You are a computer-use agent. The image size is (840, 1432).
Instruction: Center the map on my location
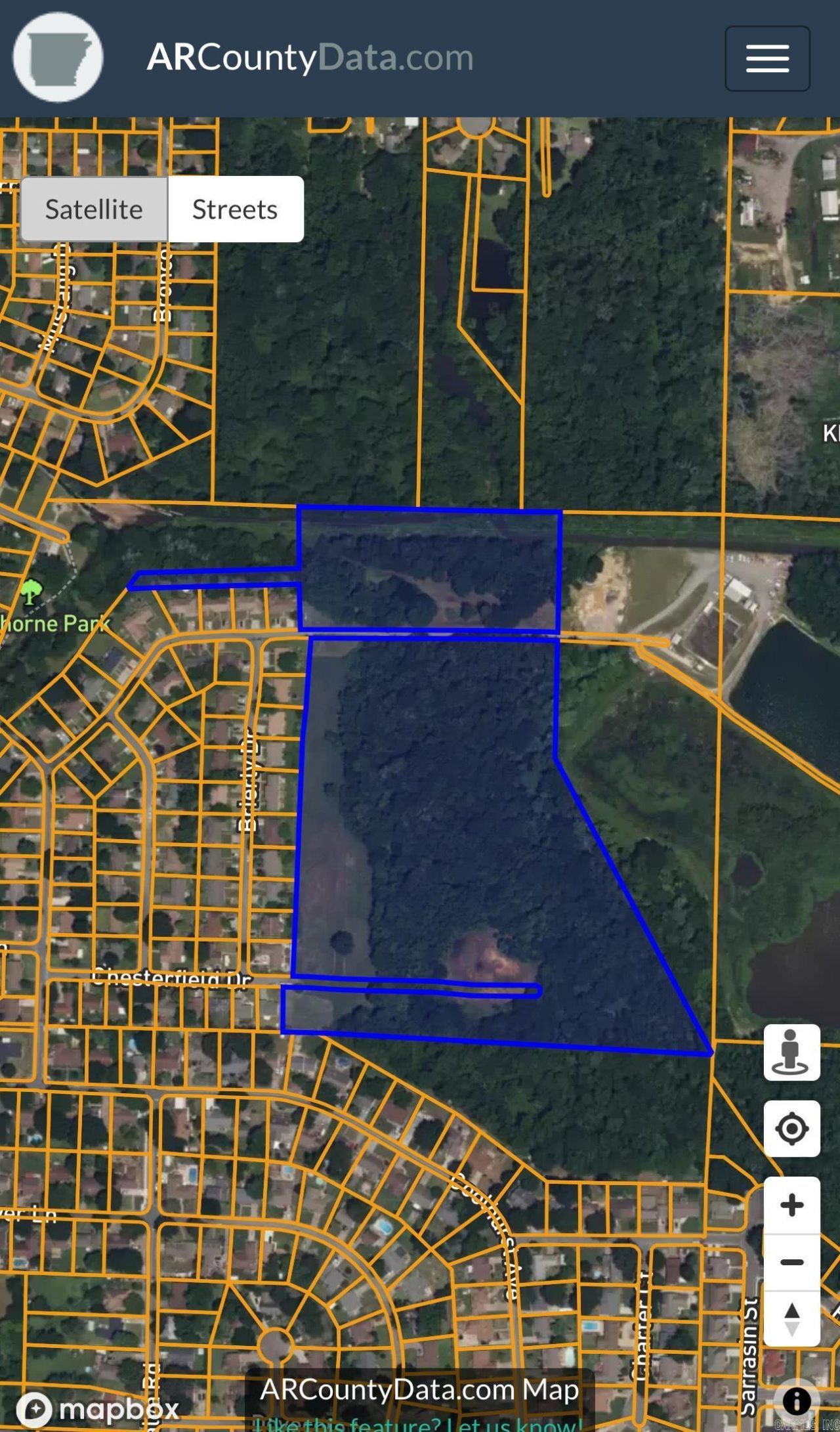click(x=791, y=1129)
